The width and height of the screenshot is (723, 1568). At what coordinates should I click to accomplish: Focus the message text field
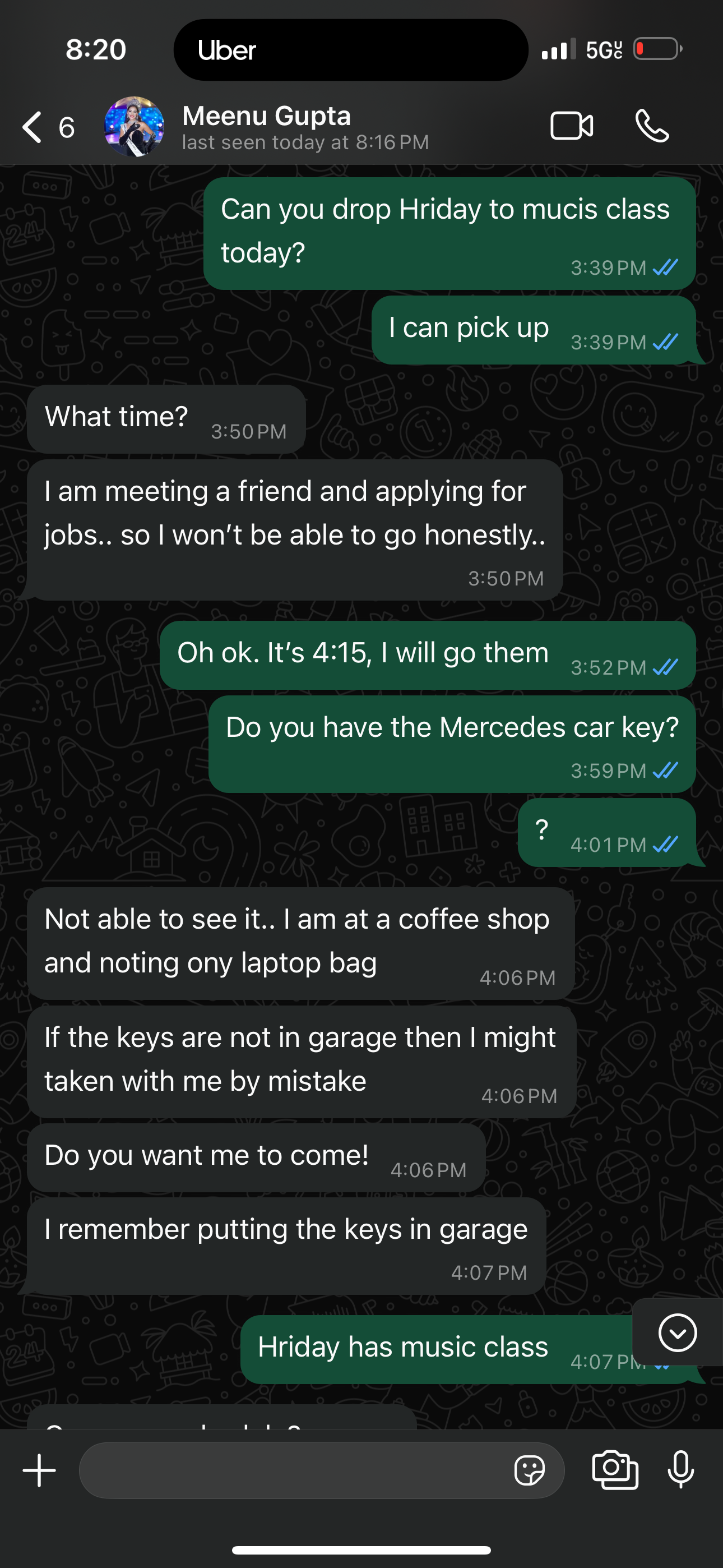click(292, 1470)
